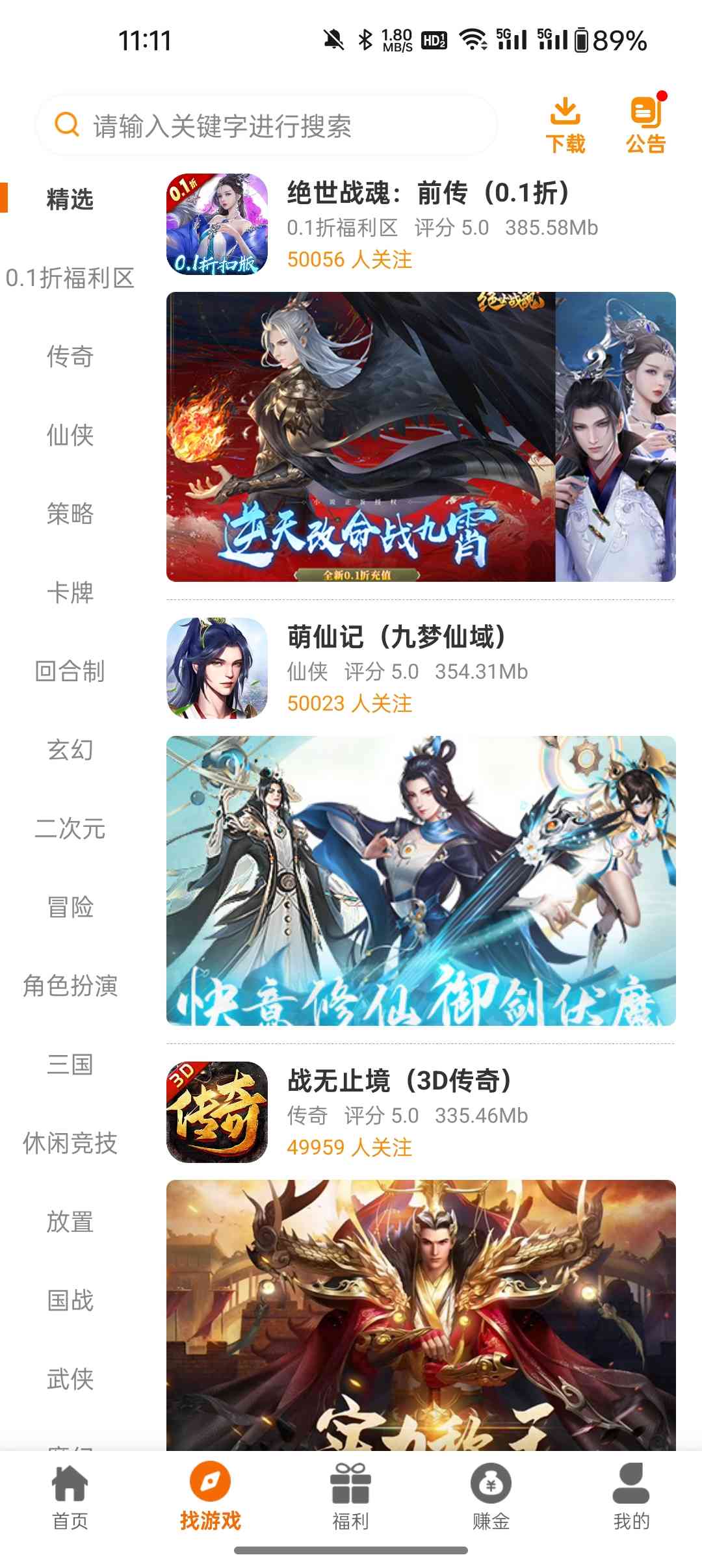Open 战无止境（3D传奇）game entry

tap(399, 1082)
